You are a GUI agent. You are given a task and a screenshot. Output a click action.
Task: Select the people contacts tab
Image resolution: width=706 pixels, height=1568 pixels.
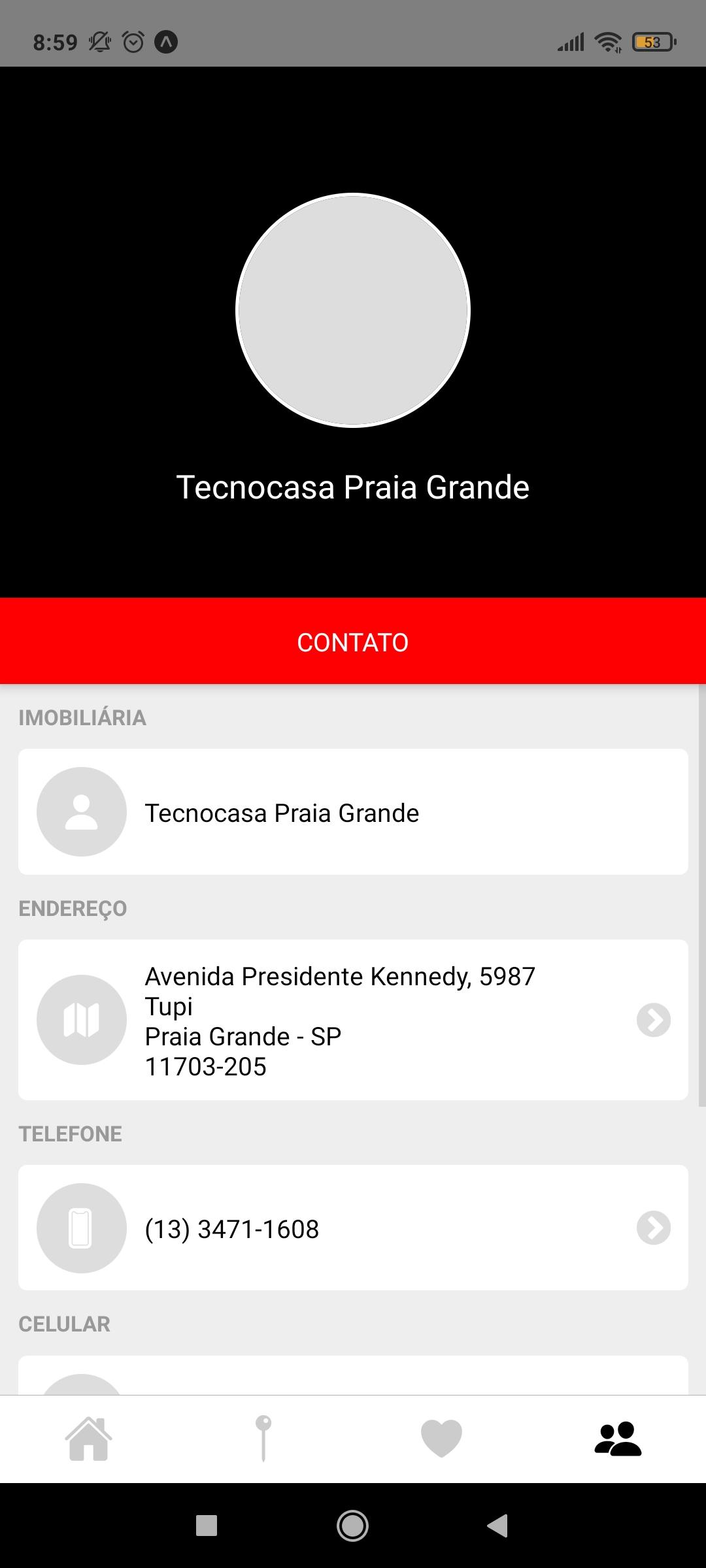click(618, 1439)
